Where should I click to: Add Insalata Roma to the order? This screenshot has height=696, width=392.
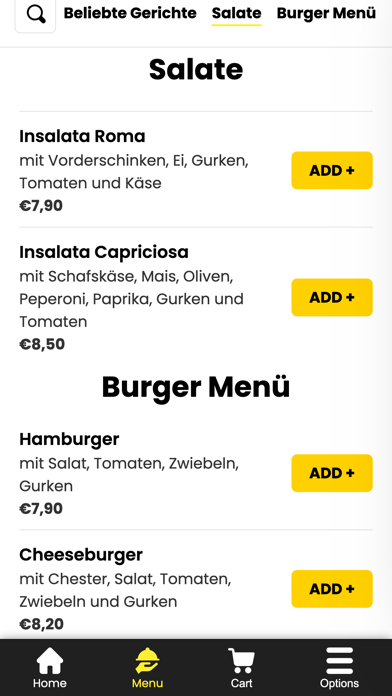pos(332,170)
